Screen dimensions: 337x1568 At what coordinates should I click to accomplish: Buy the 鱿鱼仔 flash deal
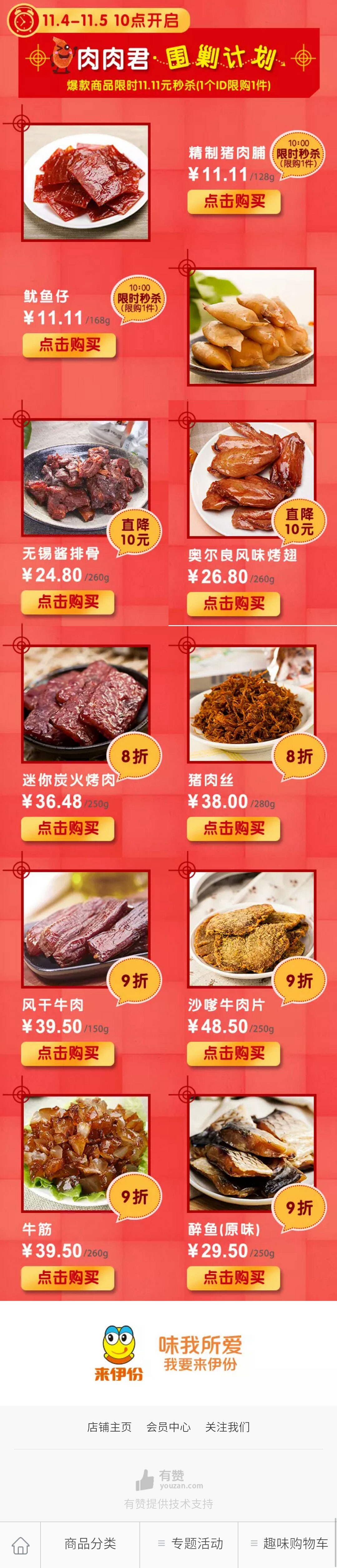coord(69,345)
